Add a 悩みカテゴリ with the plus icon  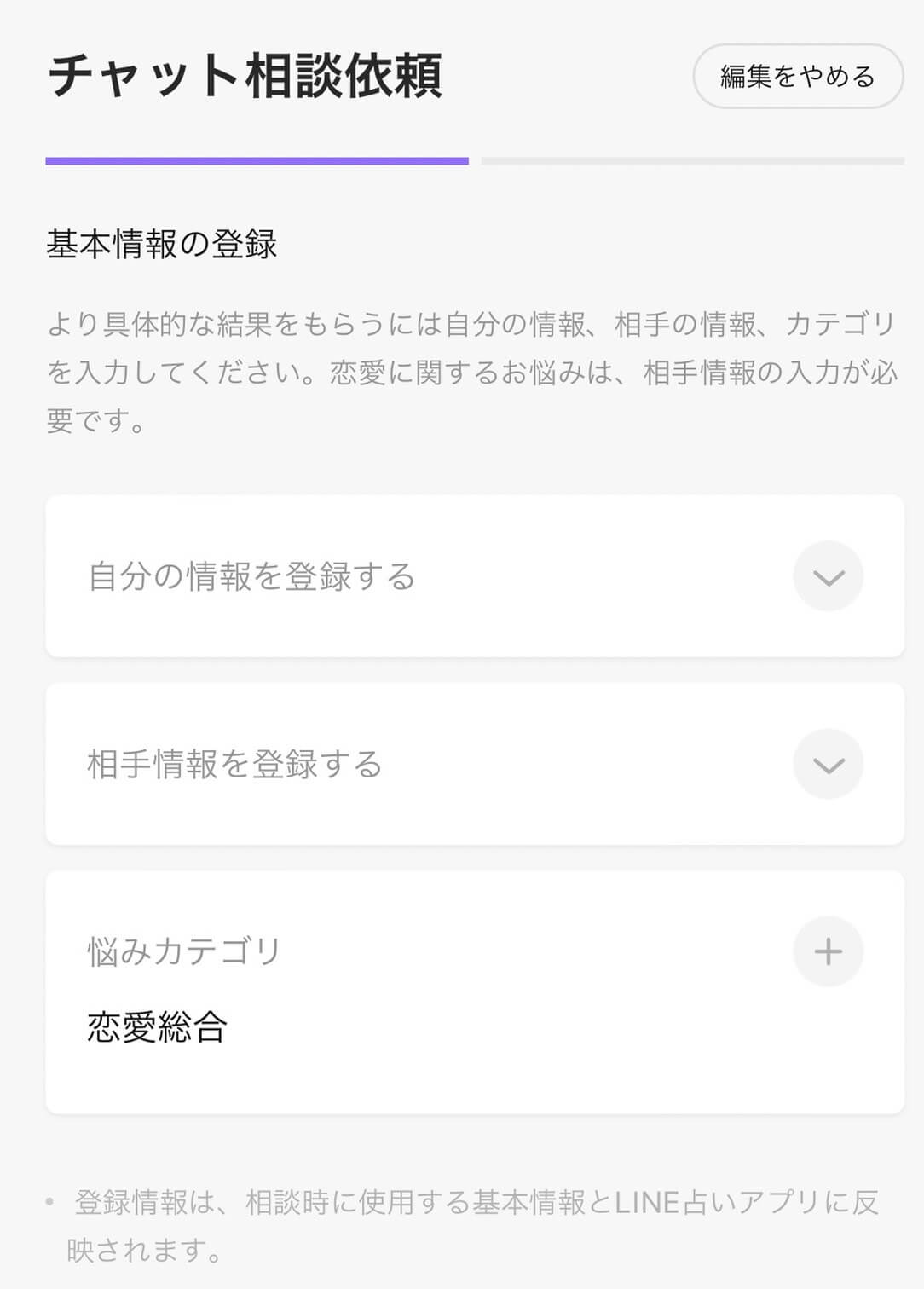pyautogui.click(x=828, y=951)
